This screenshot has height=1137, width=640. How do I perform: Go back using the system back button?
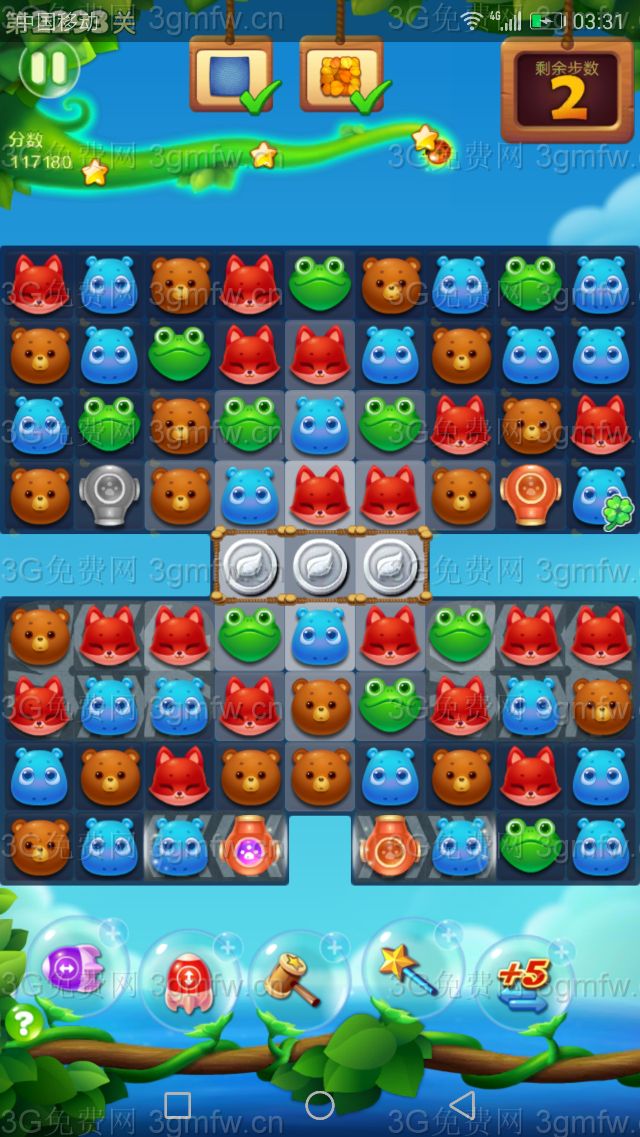pos(462,1105)
